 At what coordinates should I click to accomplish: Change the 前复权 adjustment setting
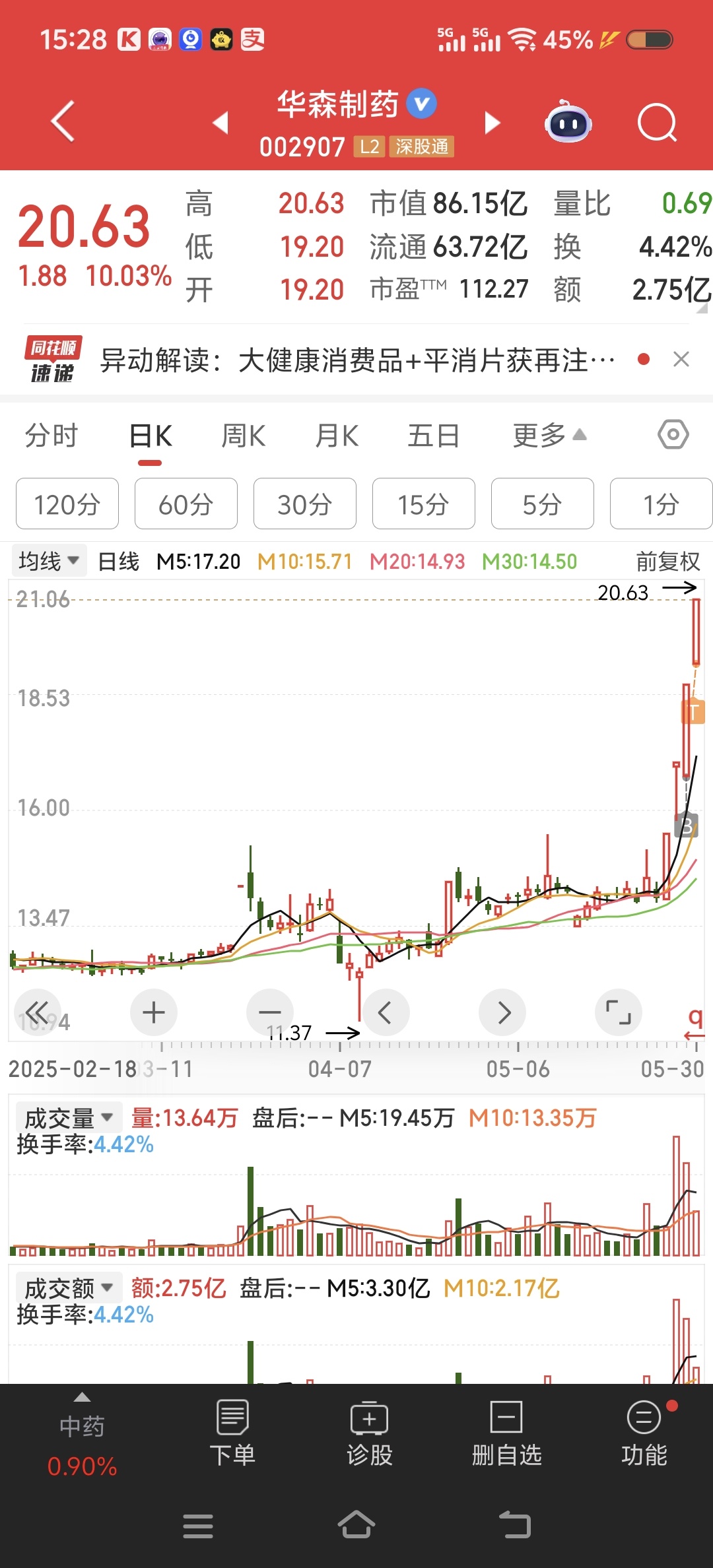pos(667,562)
